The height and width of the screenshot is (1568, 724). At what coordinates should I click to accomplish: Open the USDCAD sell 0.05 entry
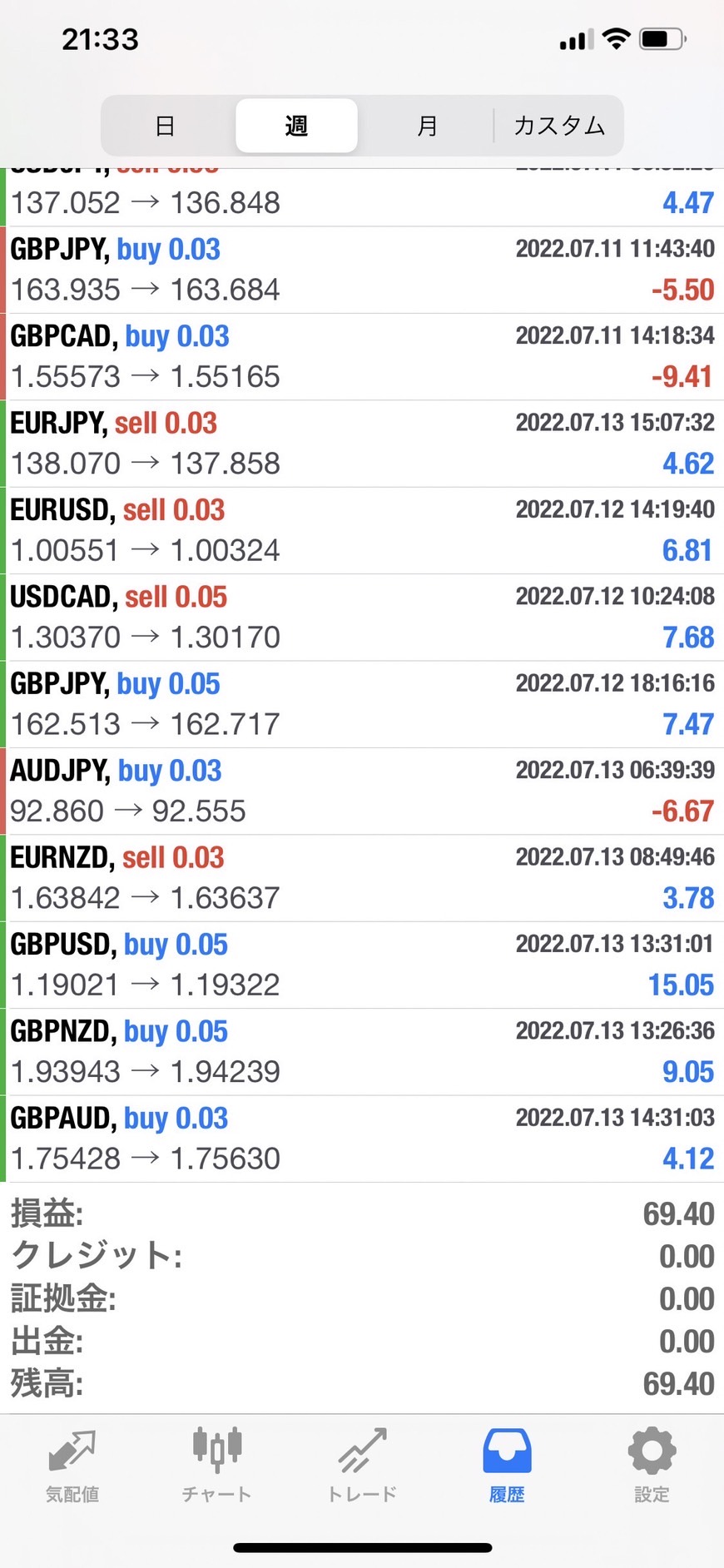362,618
